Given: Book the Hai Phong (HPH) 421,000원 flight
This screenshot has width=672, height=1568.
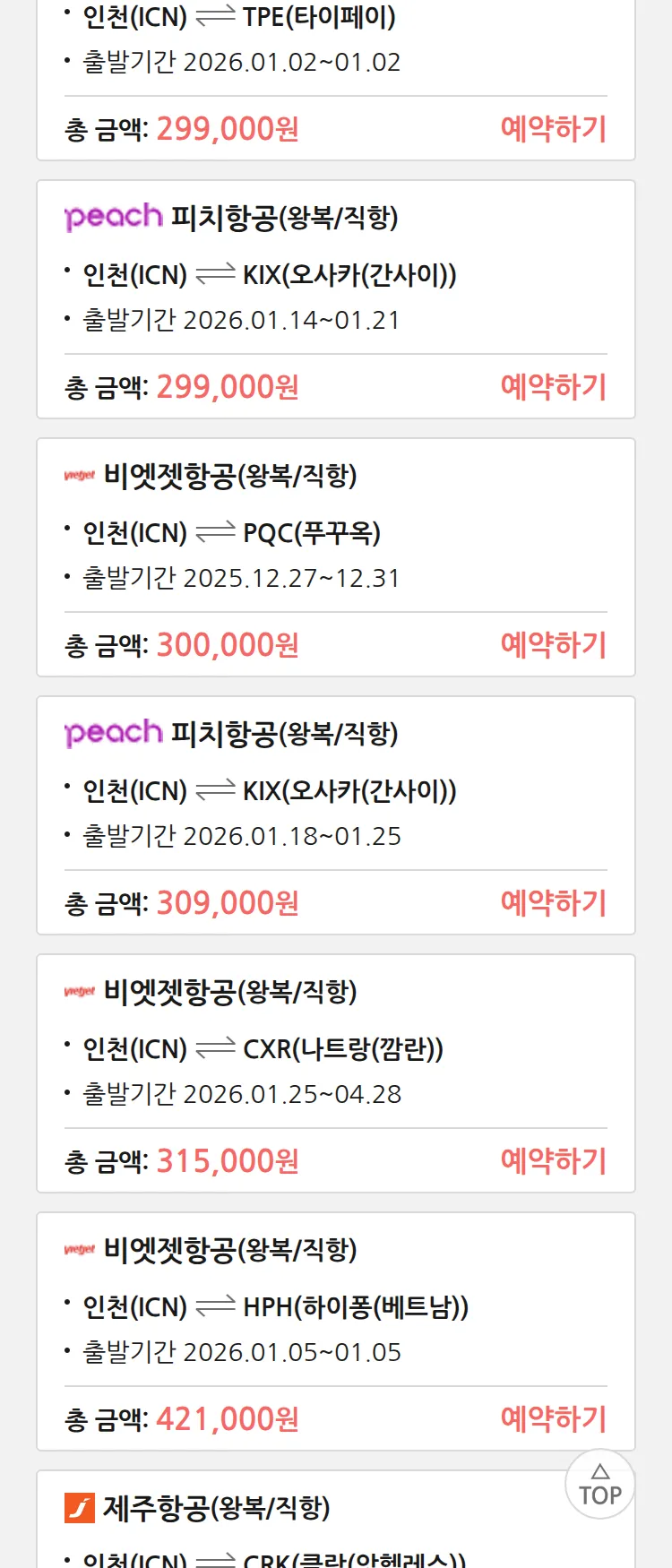Looking at the screenshot, I should (x=553, y=1419).
